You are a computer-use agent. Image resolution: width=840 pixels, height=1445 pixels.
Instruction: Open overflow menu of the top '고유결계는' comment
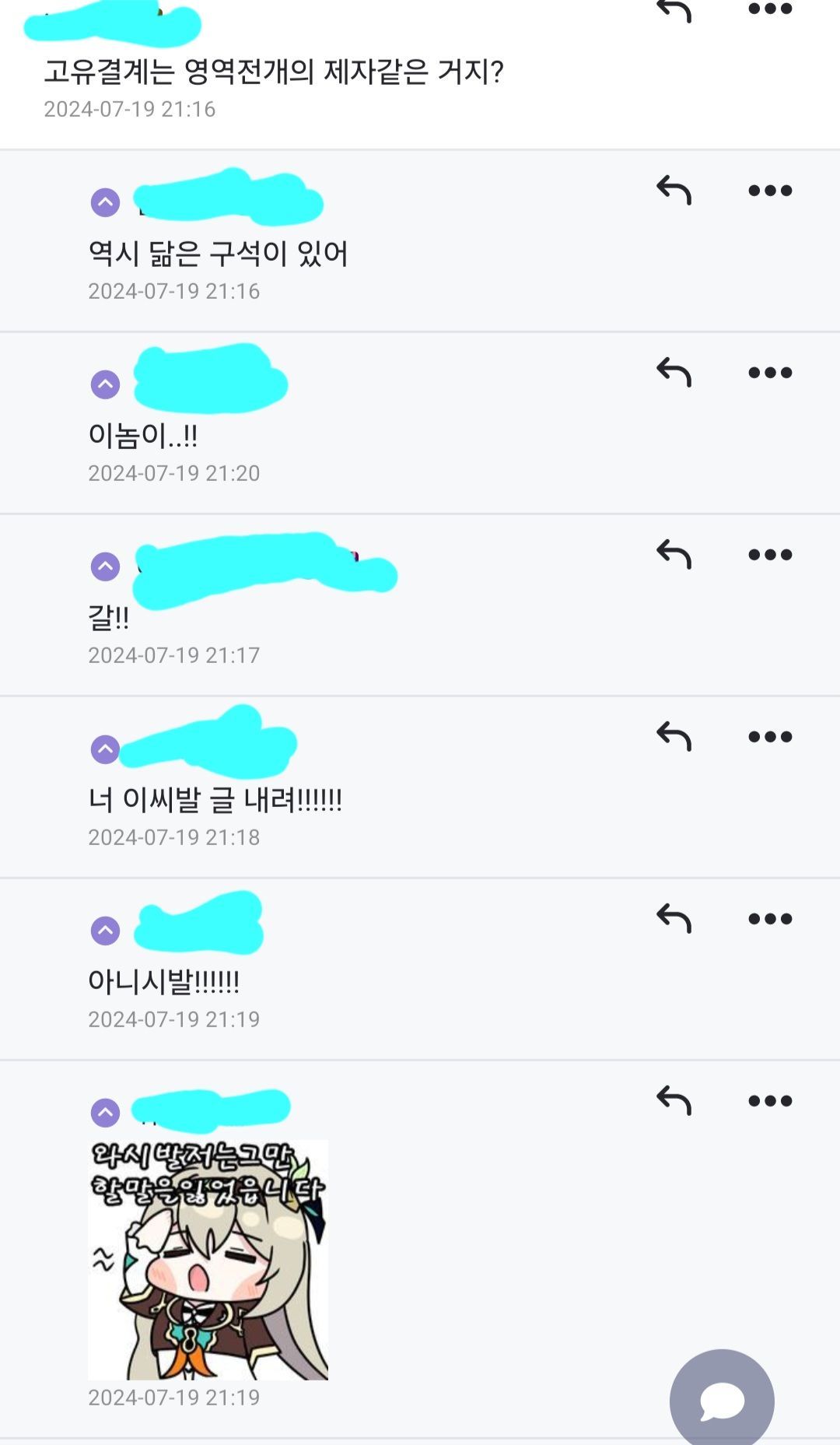pyautogui.click(x=769, y=9)
